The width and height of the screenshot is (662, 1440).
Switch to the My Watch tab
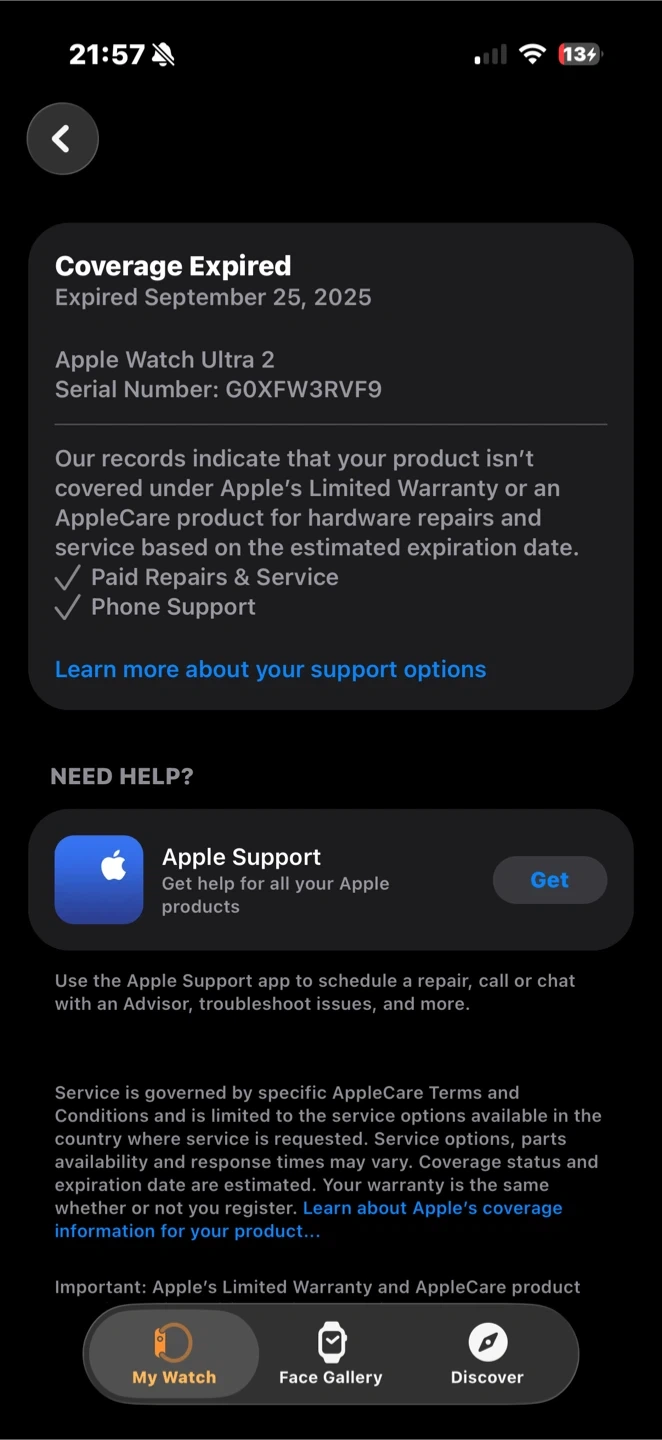[174, 1355]
